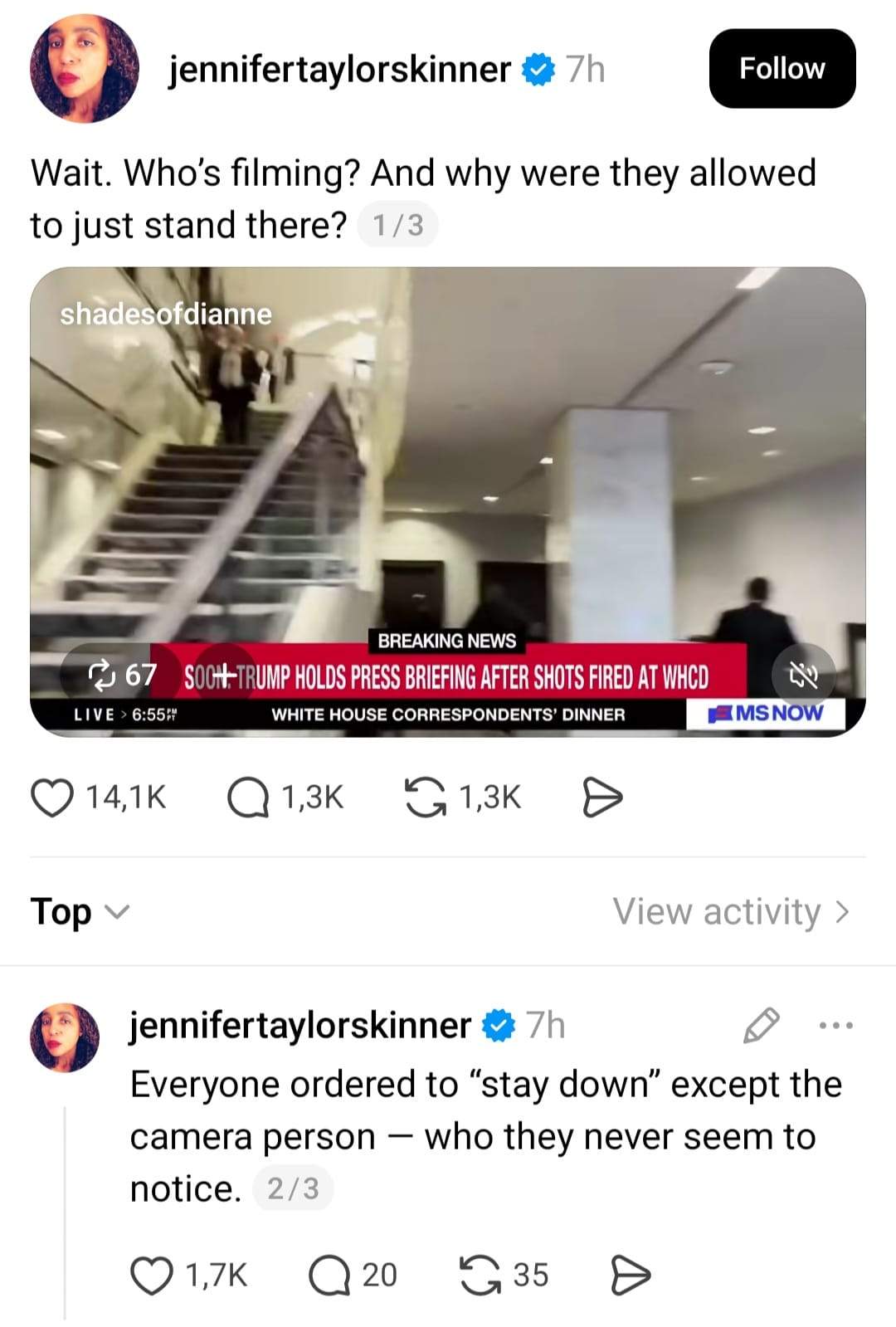Share the main post via send icon
The height and width of the screenshot is (1327, 896).
tap(602, 797)
